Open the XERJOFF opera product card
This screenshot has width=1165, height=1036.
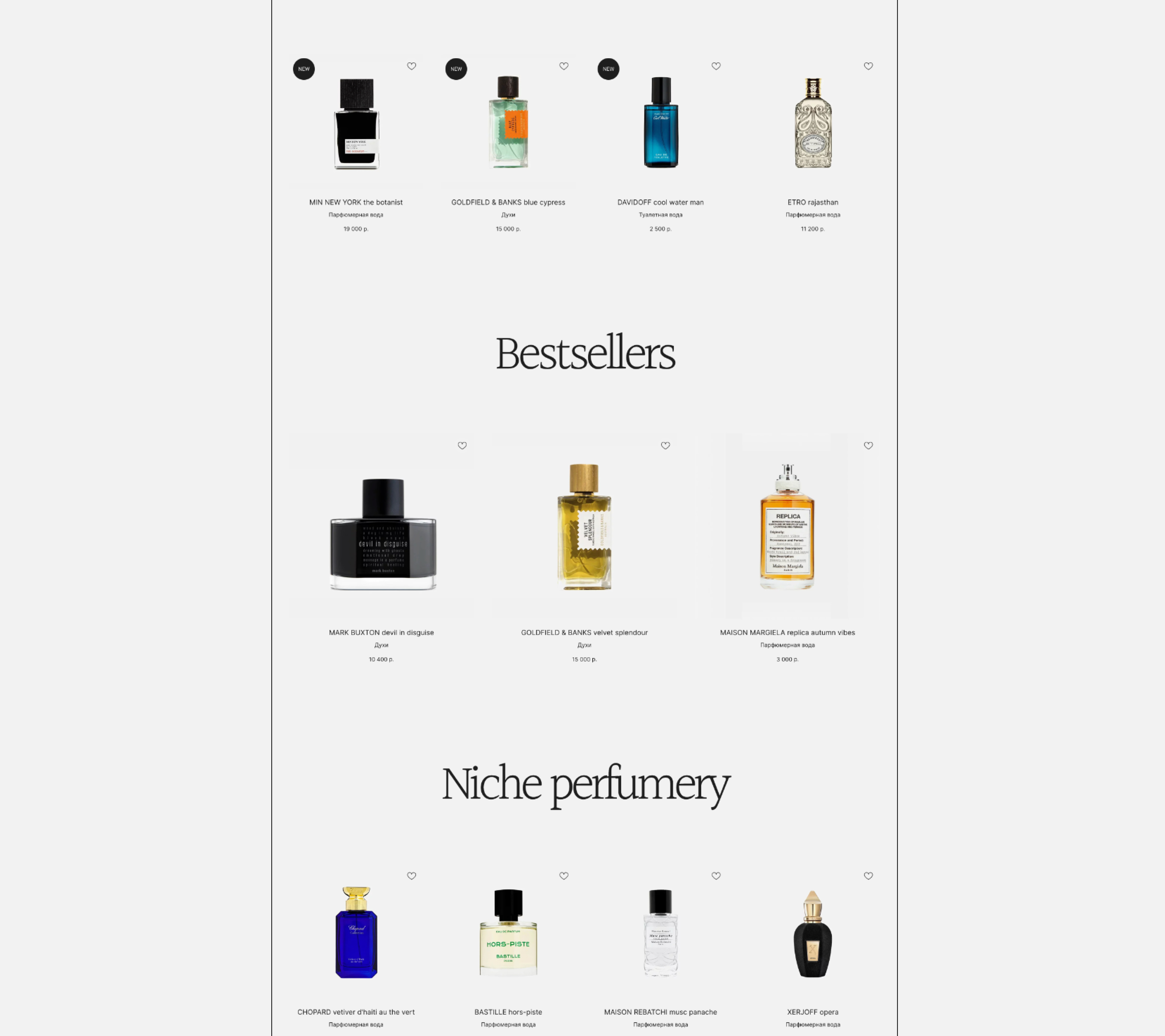(x=813, y=1012)
